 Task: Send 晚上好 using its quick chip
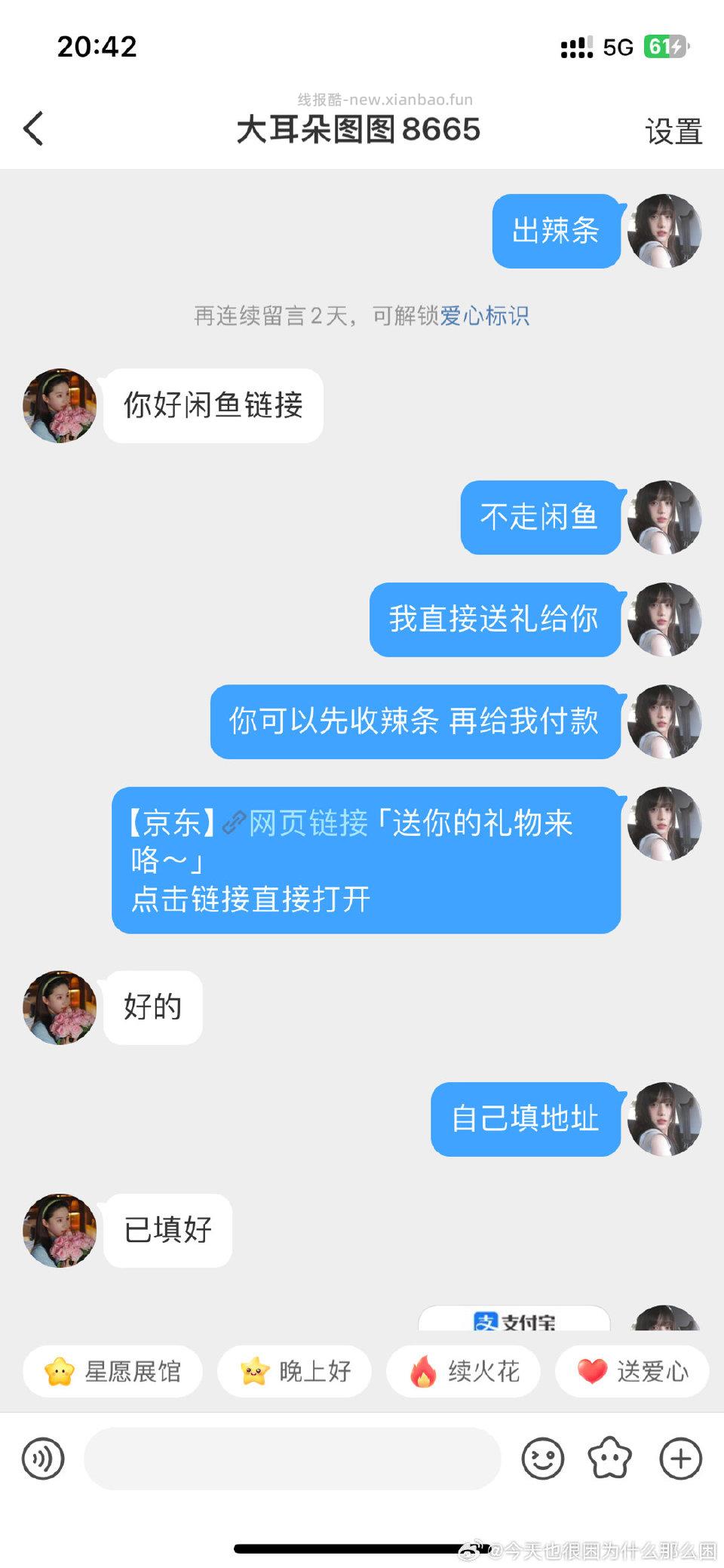point(294,1372)
